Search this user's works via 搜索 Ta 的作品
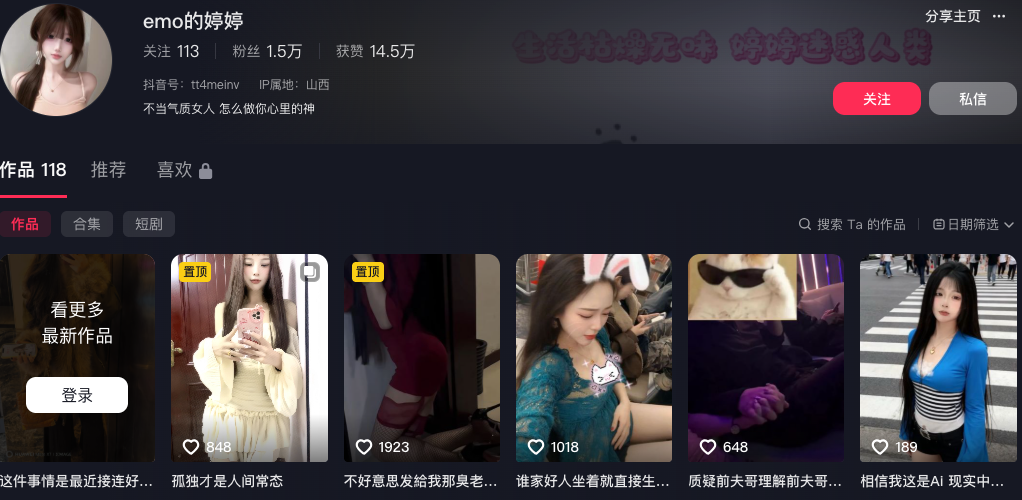1022x500 pixels. pyautogui.click(x=852, y=224)
